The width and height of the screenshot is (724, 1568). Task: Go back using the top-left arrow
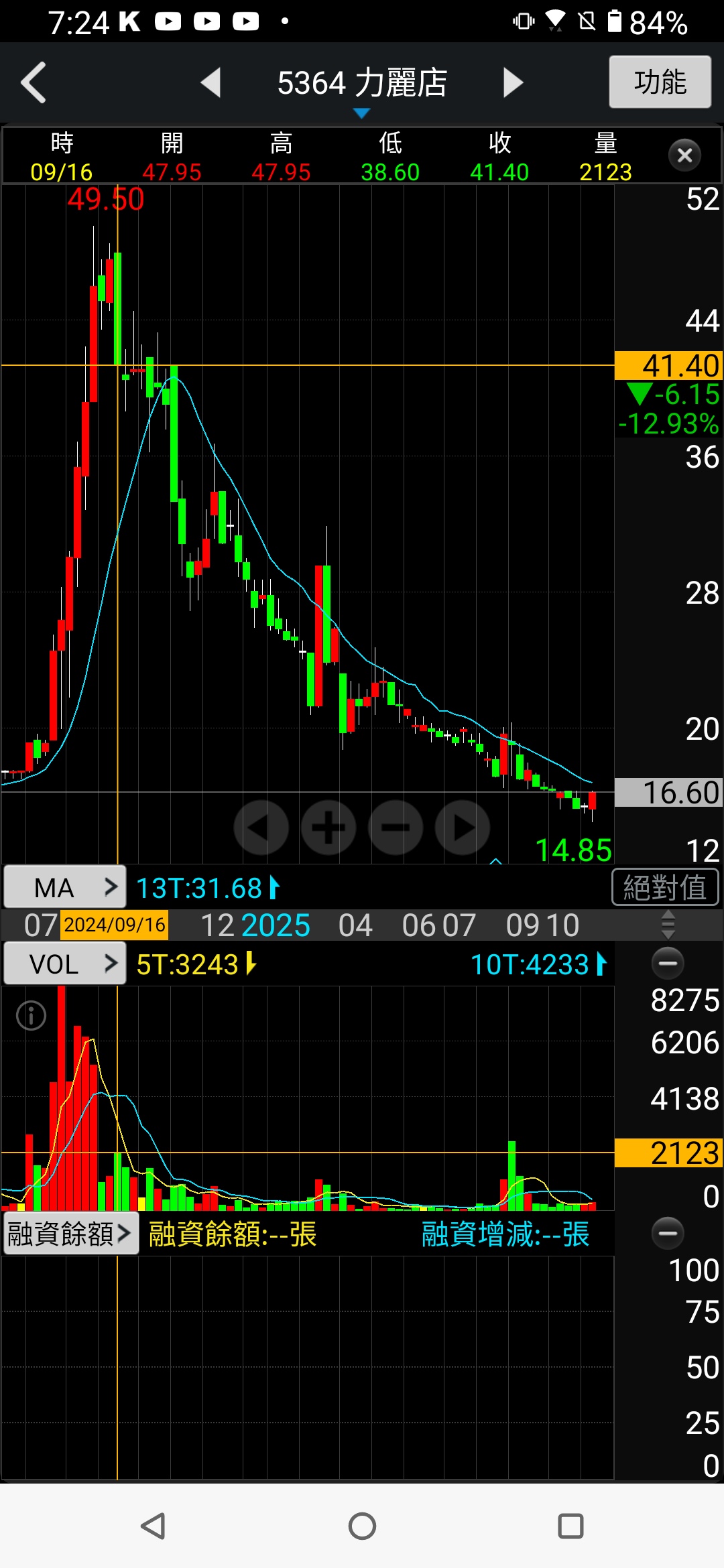click(x=34, y=83)
